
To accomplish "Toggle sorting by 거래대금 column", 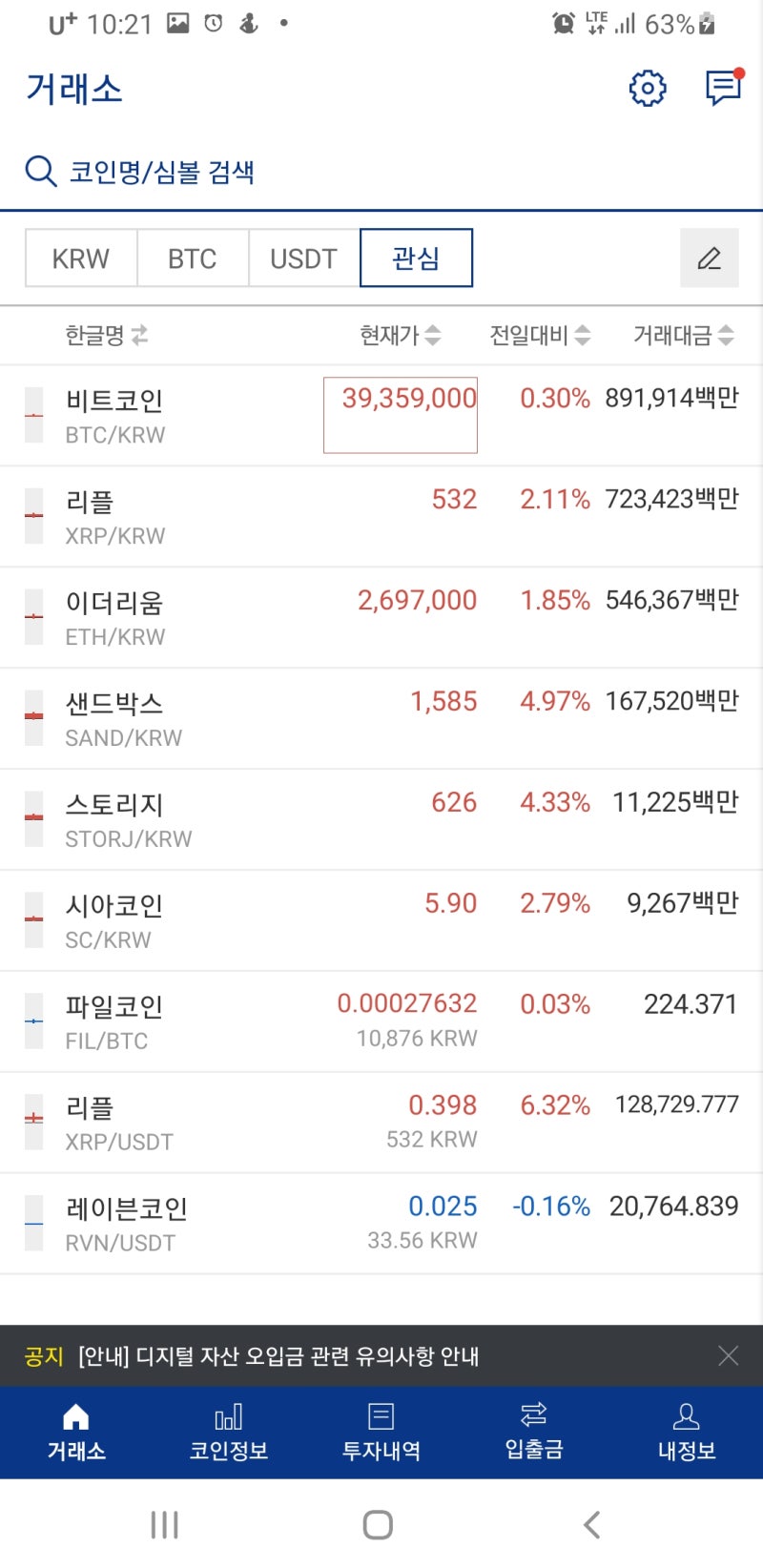I will click(x=682, y=336).
